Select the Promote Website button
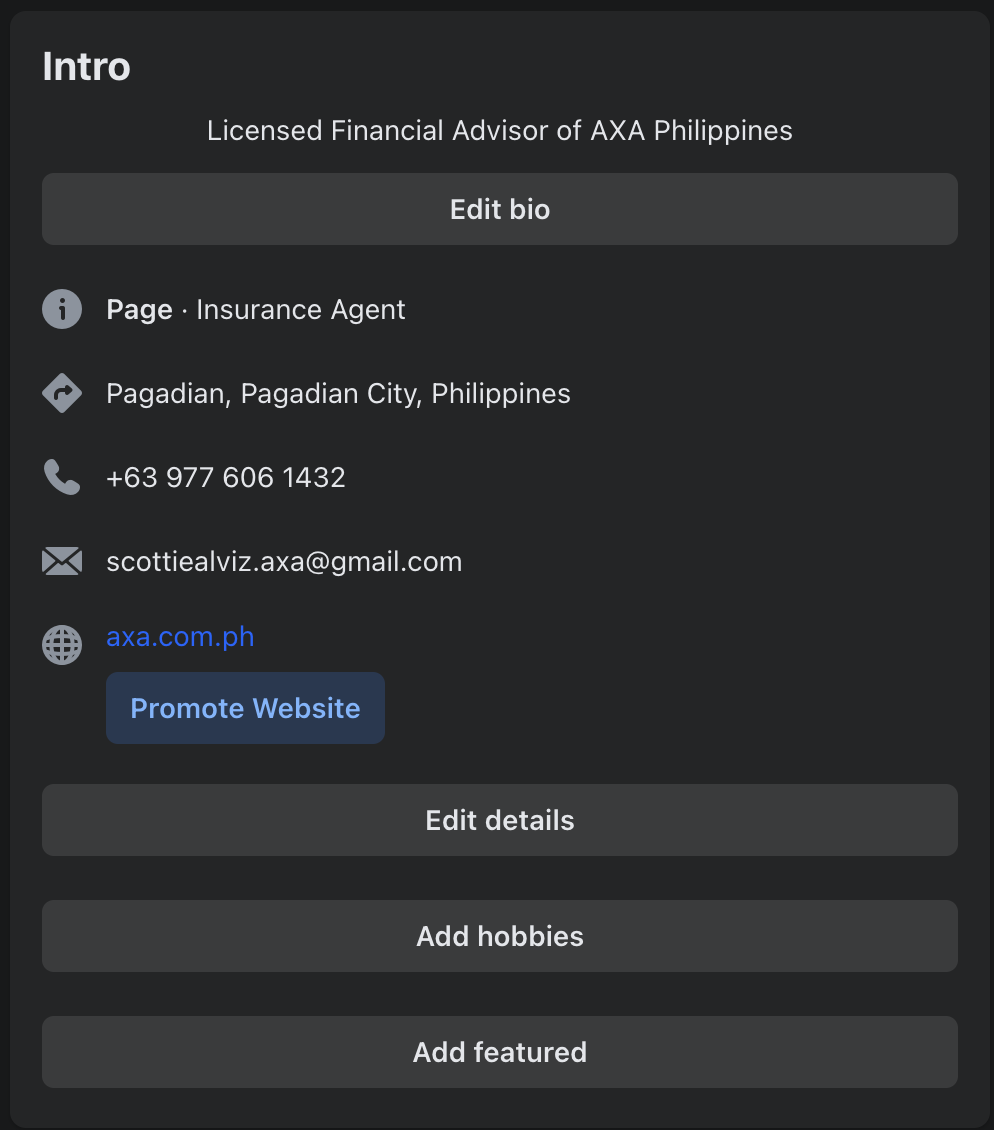This screenshot has width=994, height=1130. (x=245, y=708)
